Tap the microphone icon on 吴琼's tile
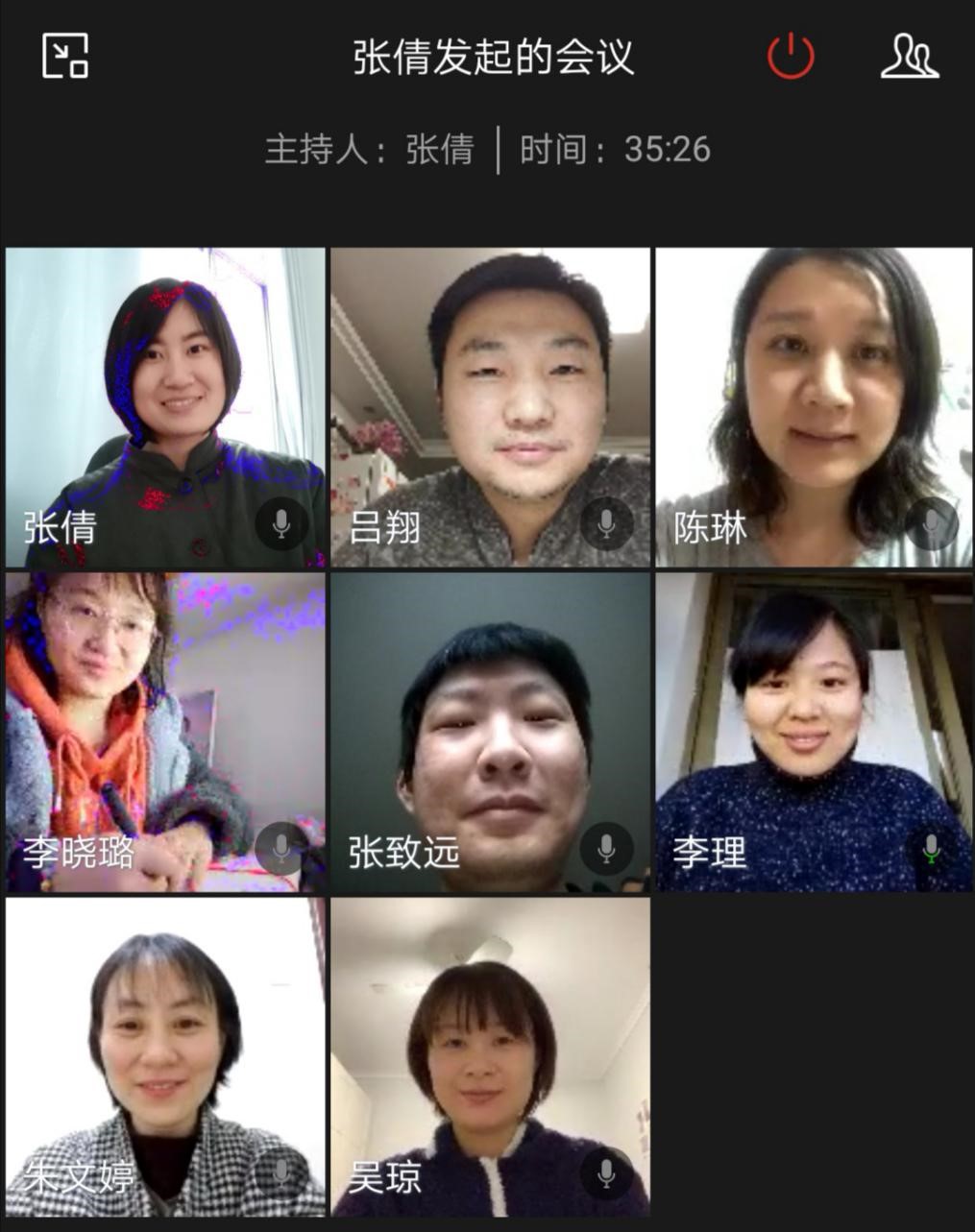This screenshot has width=975, height=1232. click(606, 1173)
